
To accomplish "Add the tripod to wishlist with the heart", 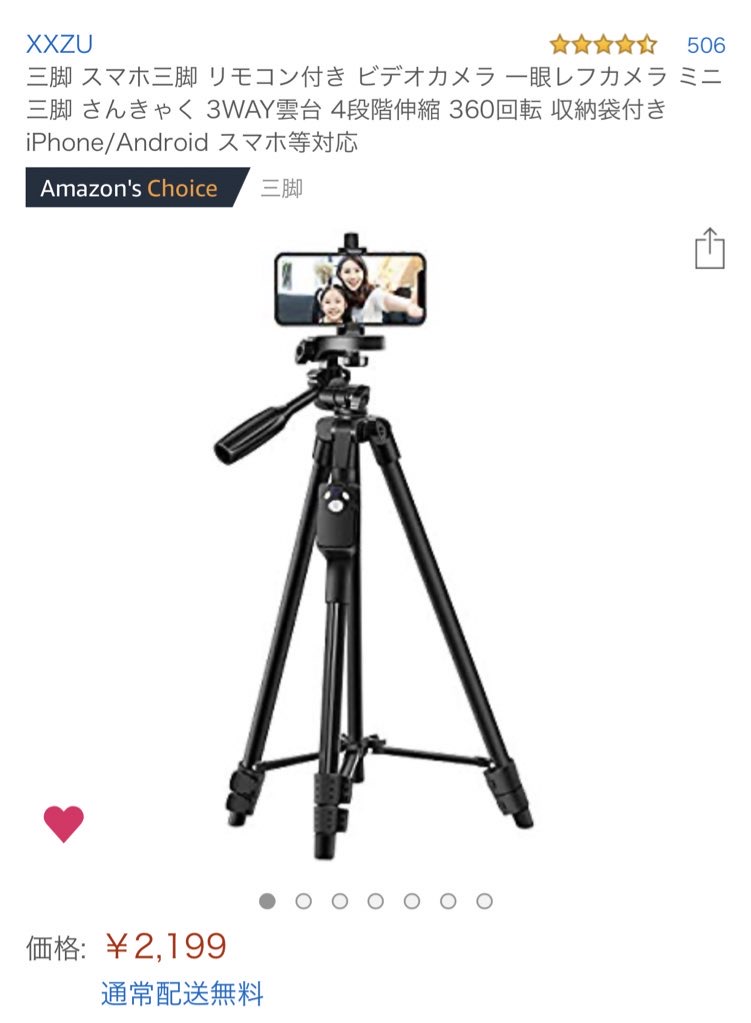I will coord(64,823).
